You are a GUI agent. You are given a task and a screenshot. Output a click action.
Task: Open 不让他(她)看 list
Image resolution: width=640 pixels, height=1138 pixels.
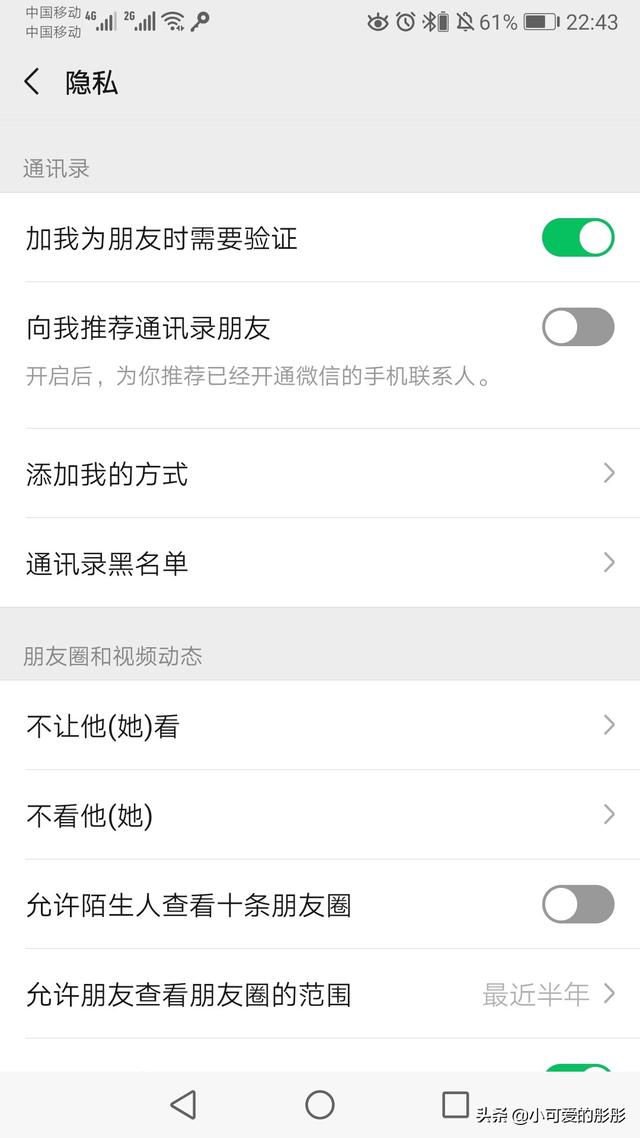(x=320, y=726)
